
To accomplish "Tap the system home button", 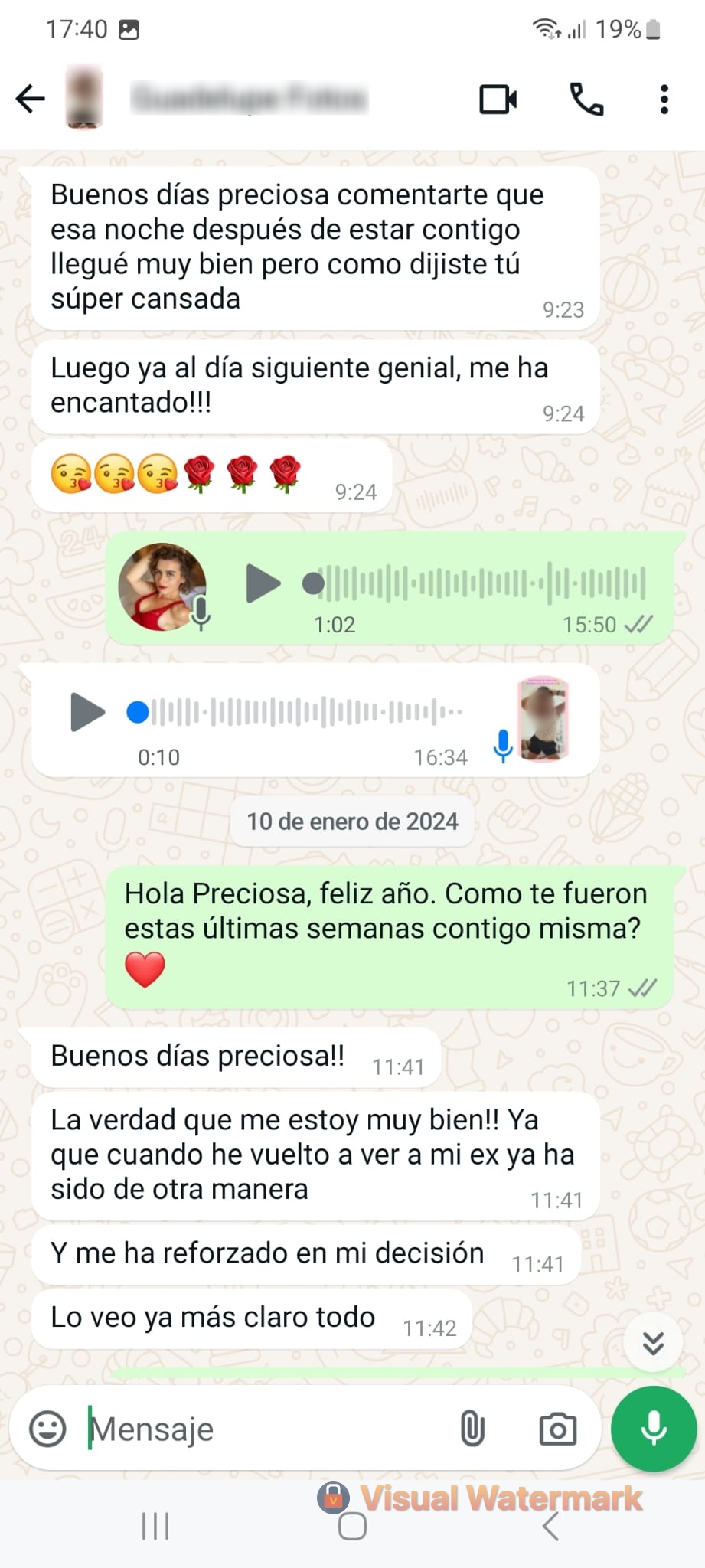I will coord(352,1527).
